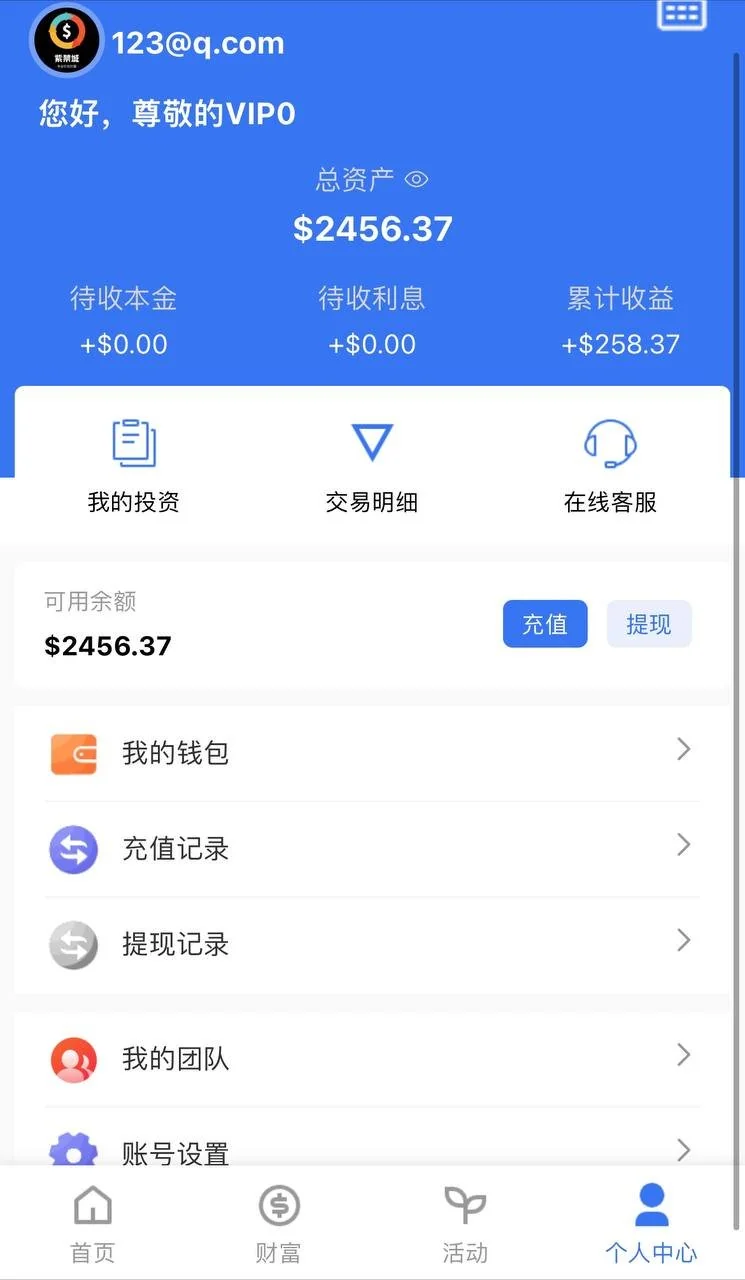Contact 在线客服 online support
The height and width of the screenshot is (1280, 745).
coord(610,466)
